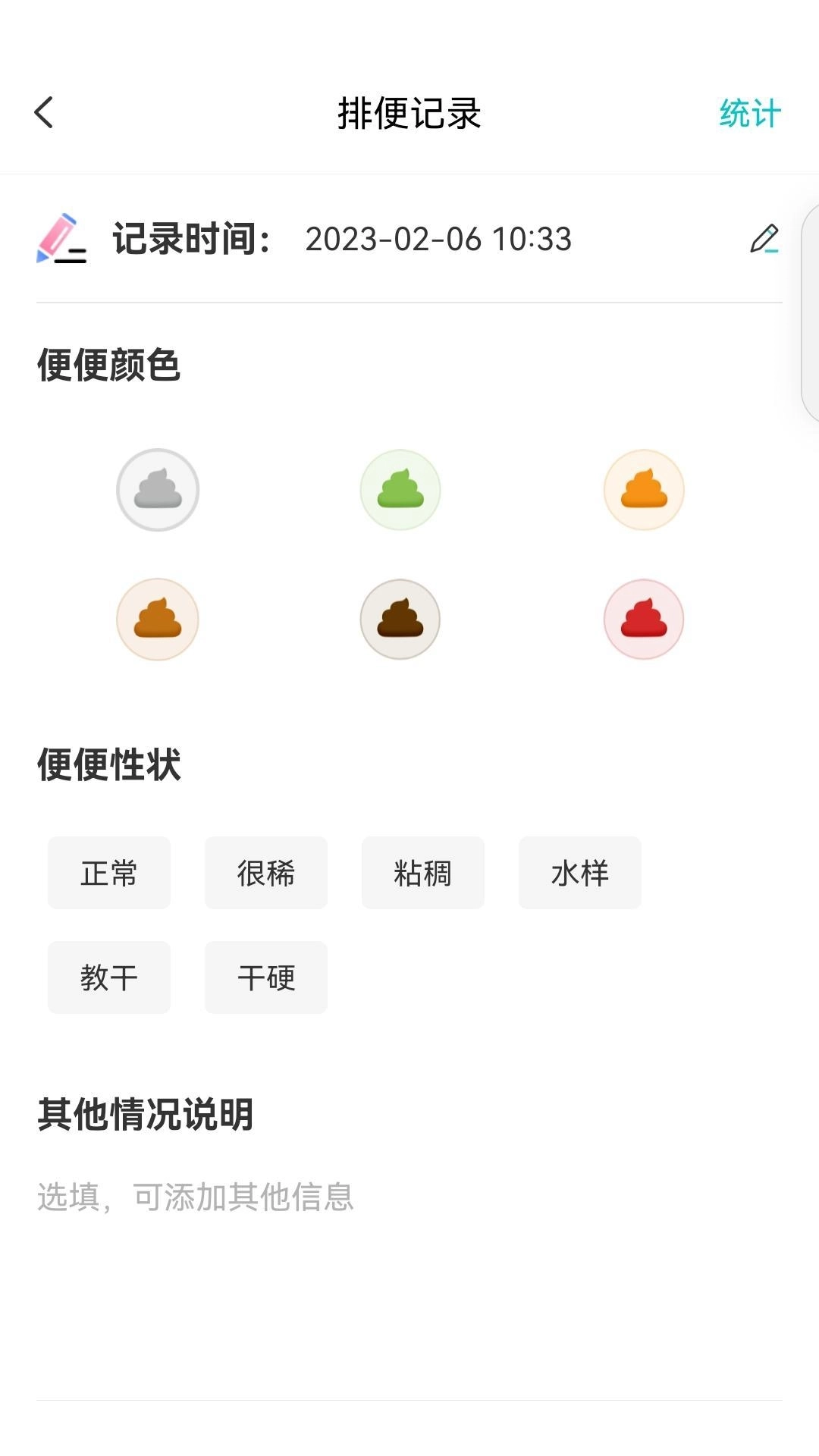819x1456 pixels.
Task: Select the light brown poop color icon
Action: click(x=157, y=620)
